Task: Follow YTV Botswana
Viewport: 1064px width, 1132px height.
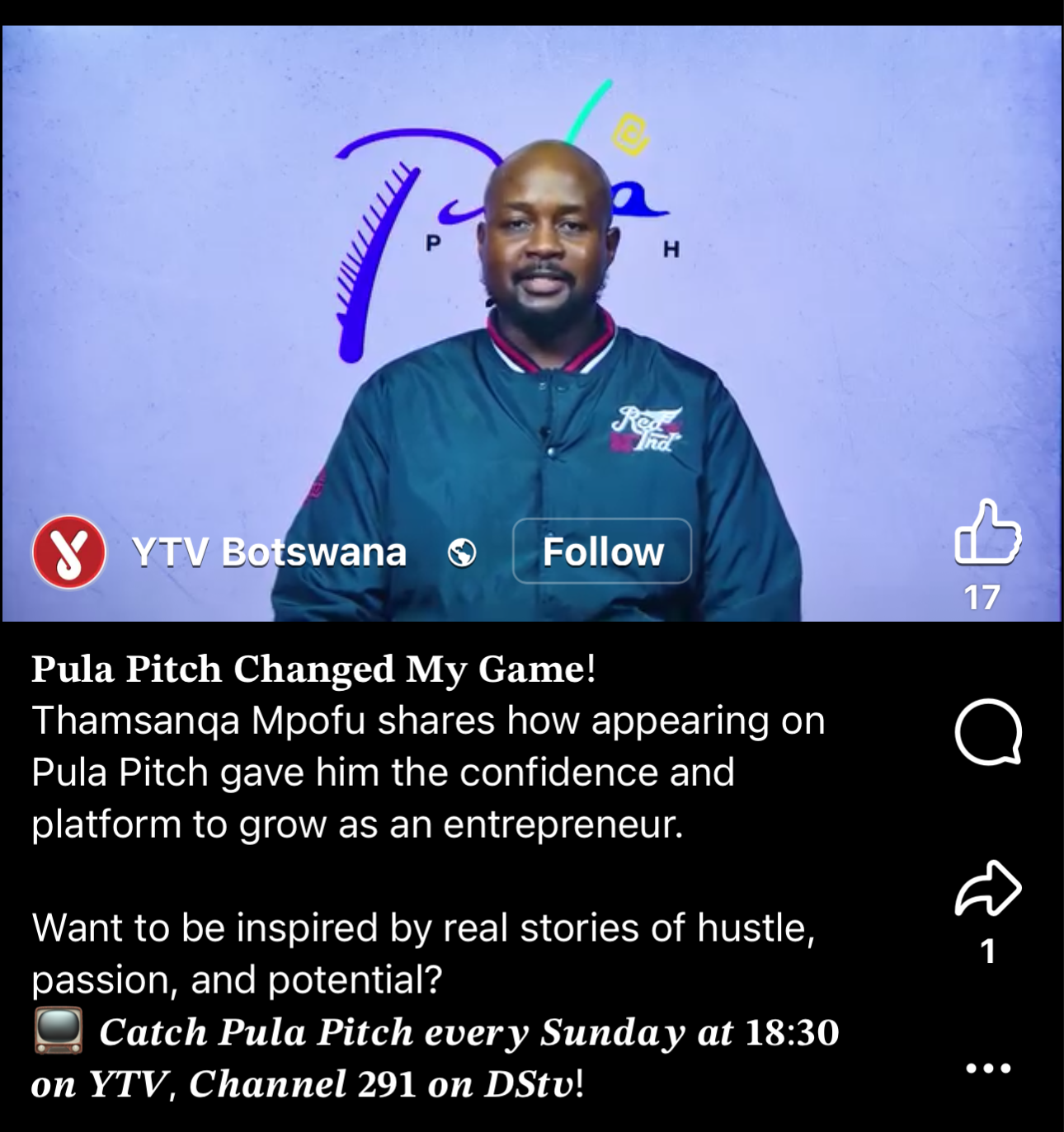Action: 602,551
